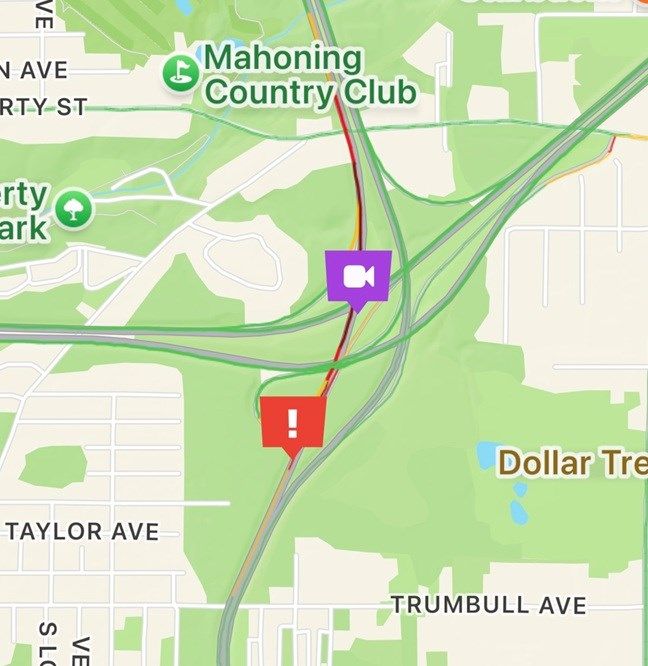Select the Mahoning Country Club golf pin
648x666 pixels.
tap(181, 73)
